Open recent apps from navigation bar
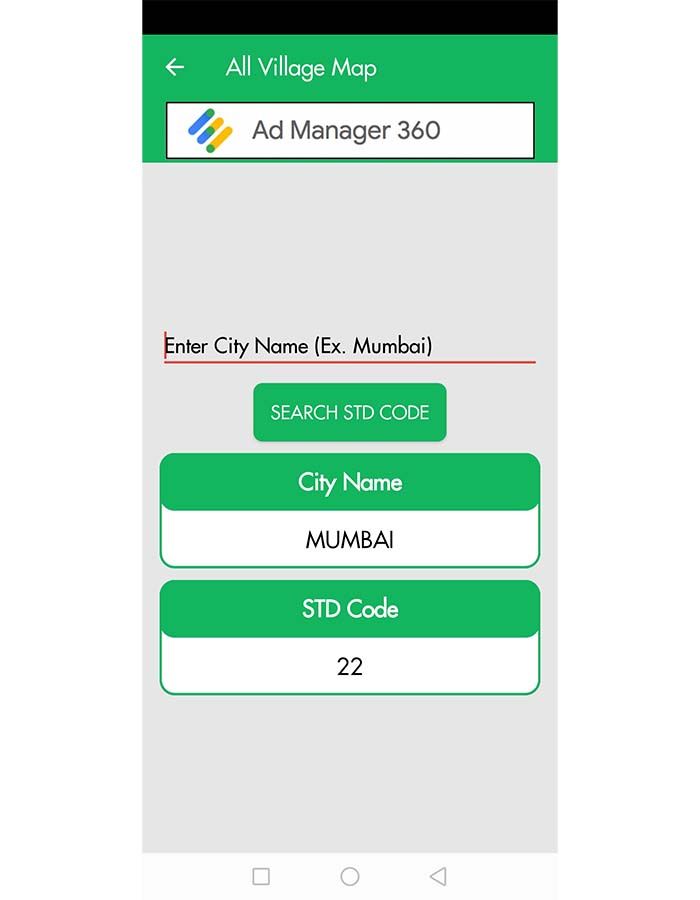The width and height of the screenshot is (700, 900). pos(261,876)
